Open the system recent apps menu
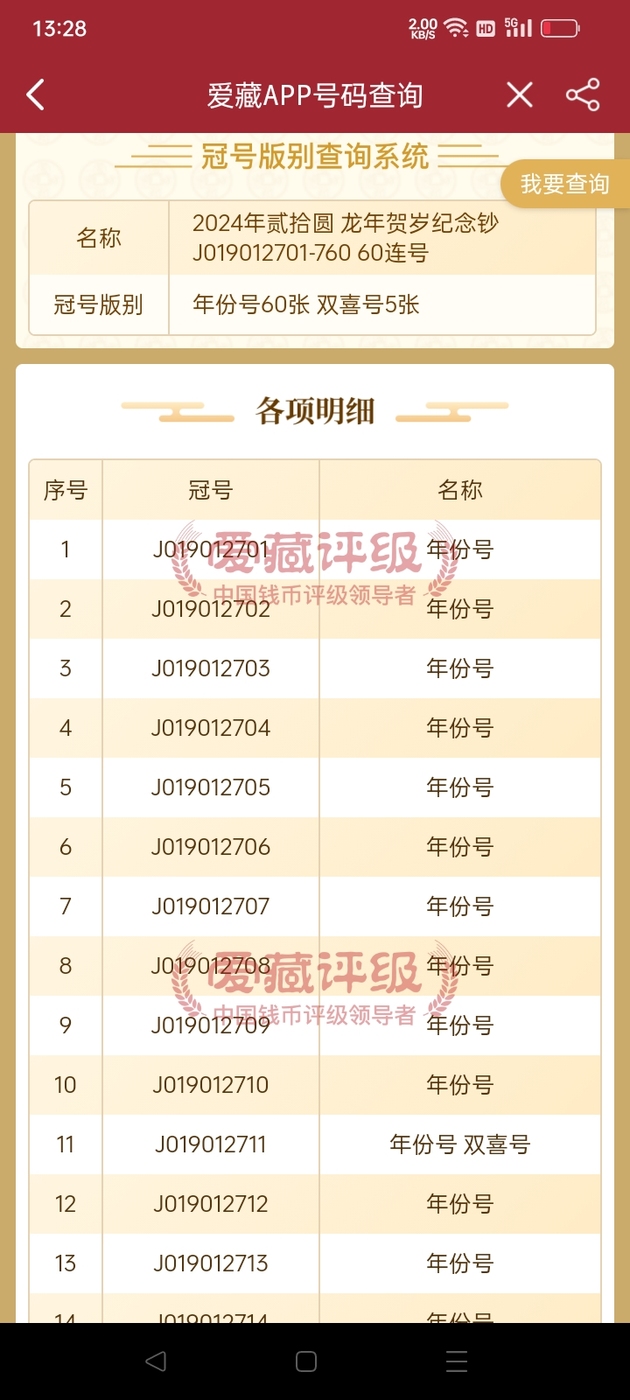Viewport: 630px width, 1400px height. pyautogui.click(x=457, y=1361)
